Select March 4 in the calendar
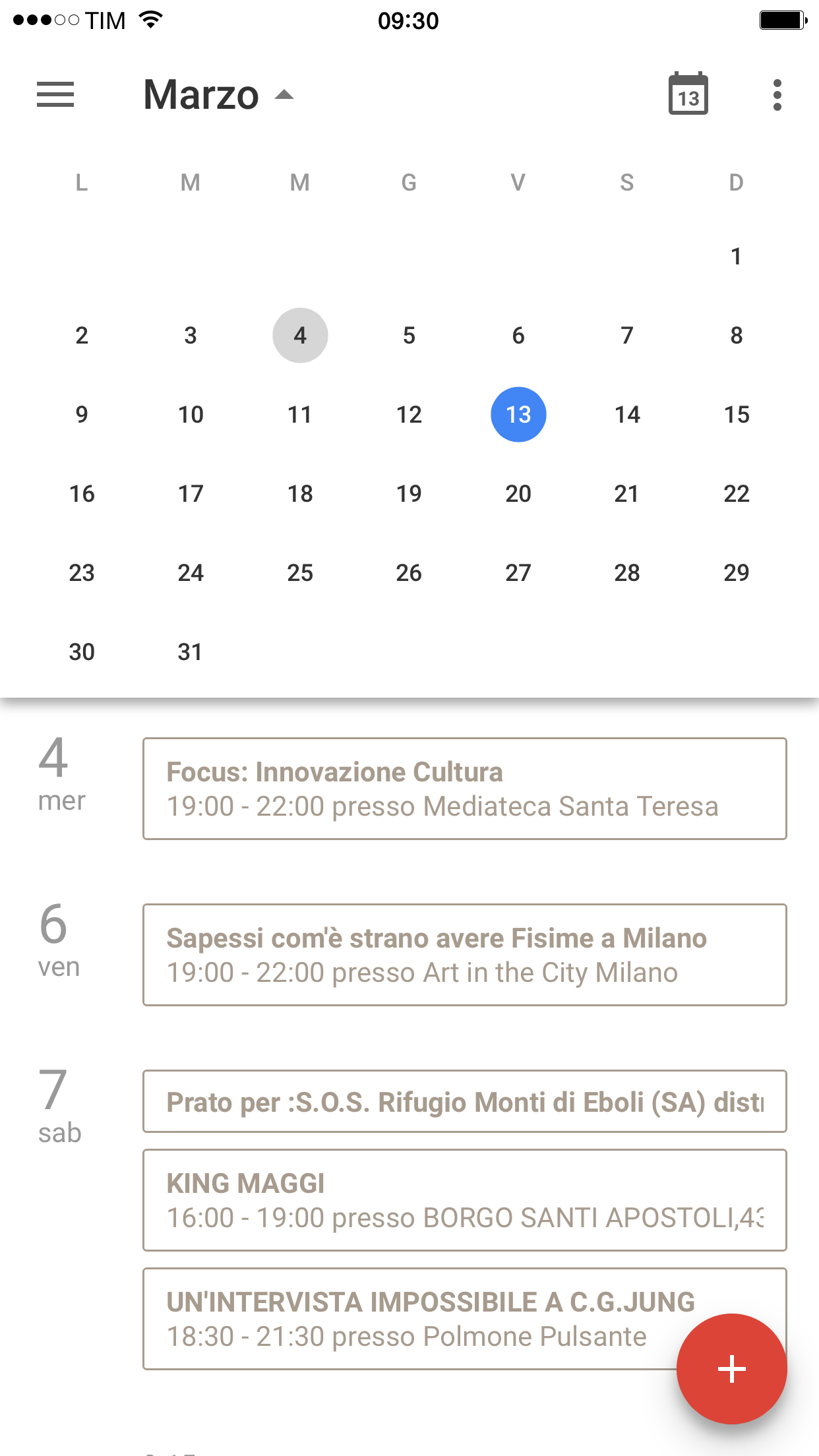 pos(300,336)
